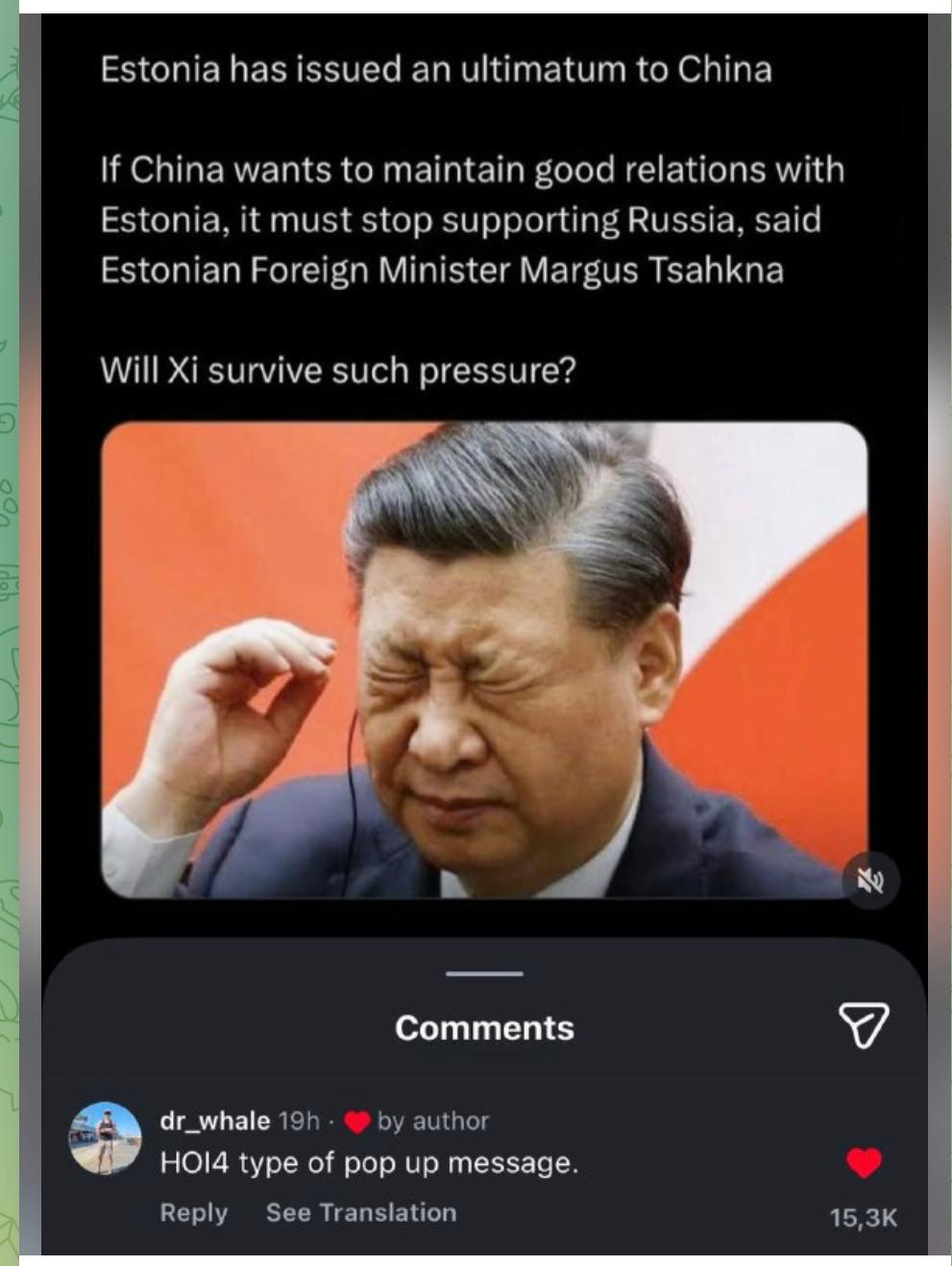Tap the comments sheet drag handle
952x1266 pixels.
pos(484,973)
